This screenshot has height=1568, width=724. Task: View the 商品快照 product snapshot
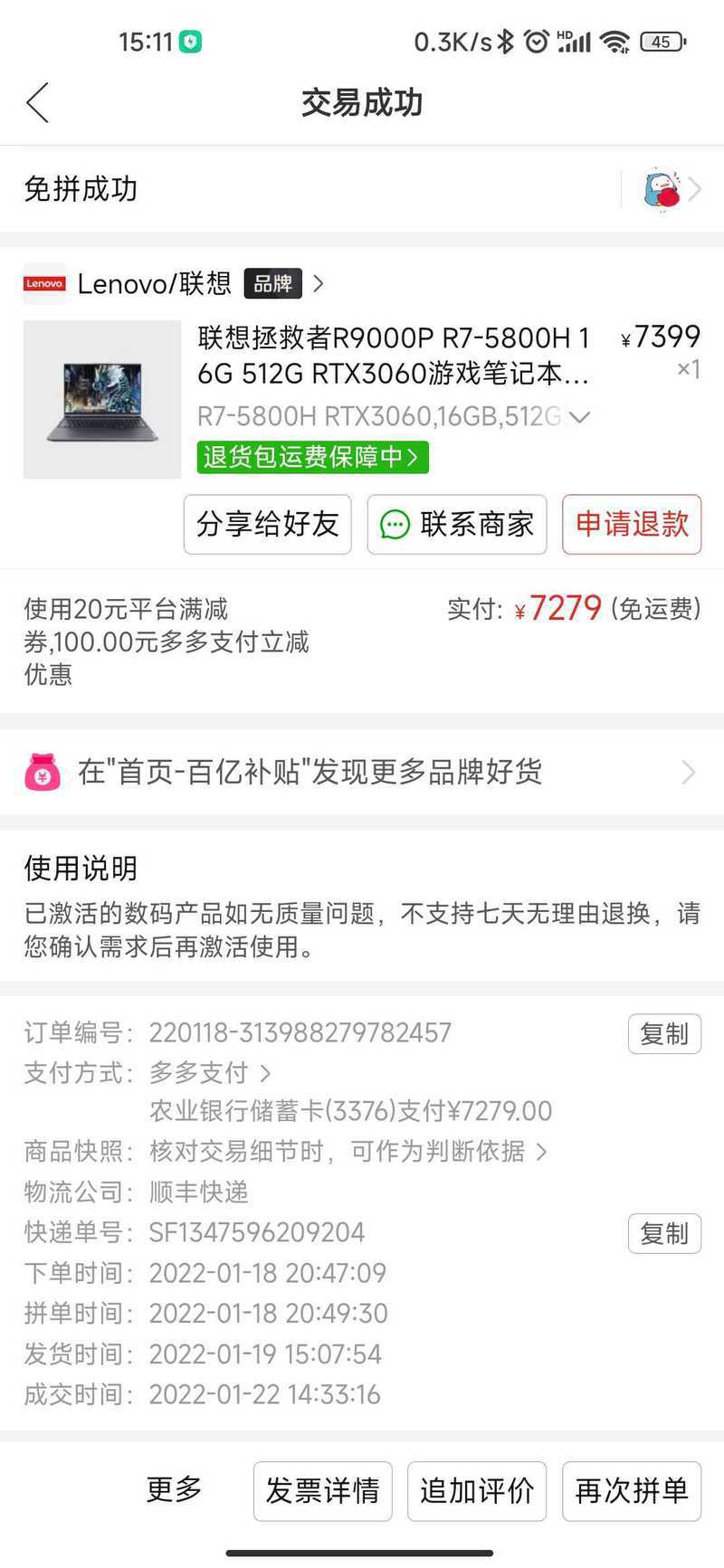coord(348,1151)
